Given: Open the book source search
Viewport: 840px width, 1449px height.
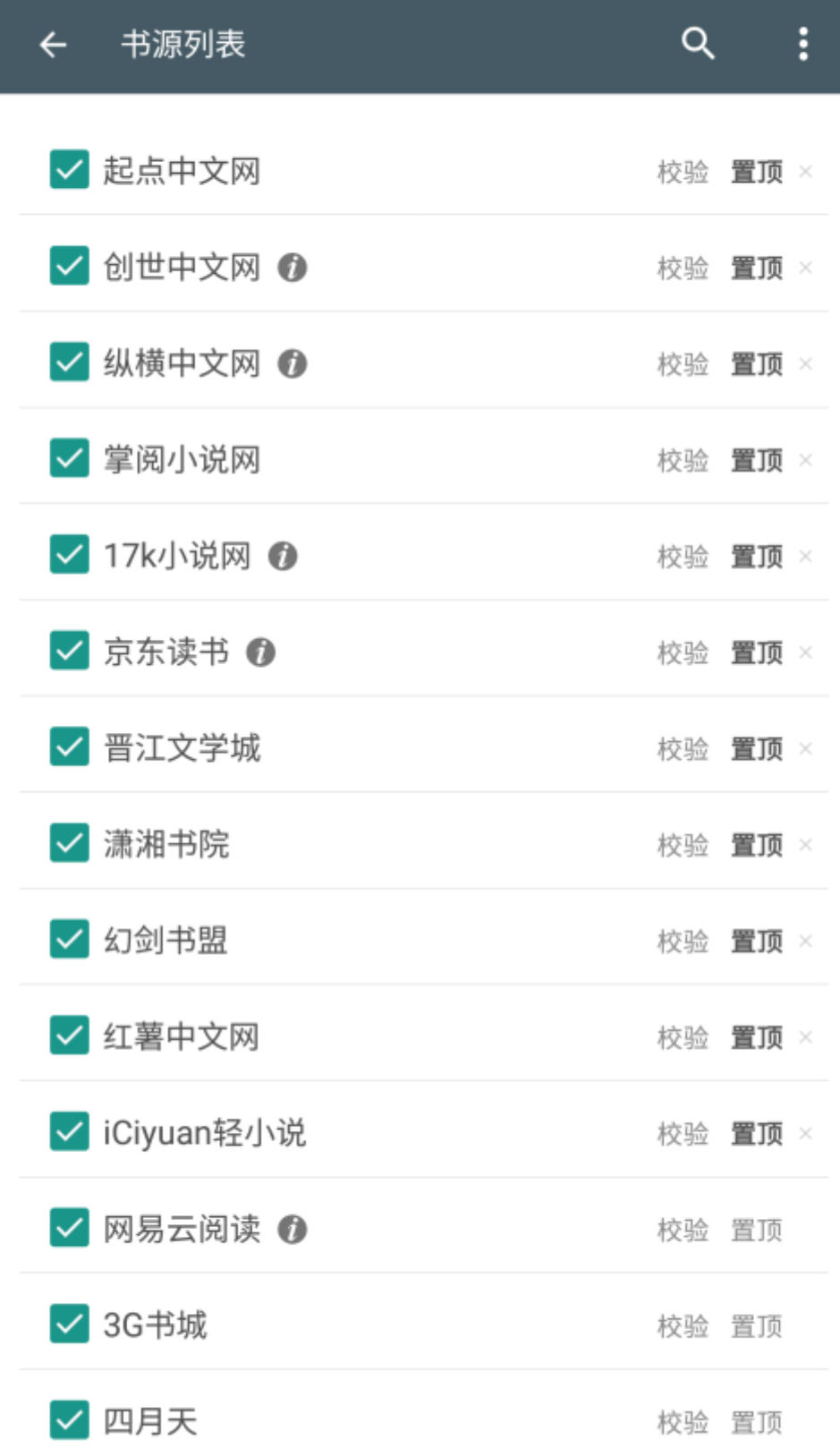Looking at the screenshot, I should (x=698, y=43).
